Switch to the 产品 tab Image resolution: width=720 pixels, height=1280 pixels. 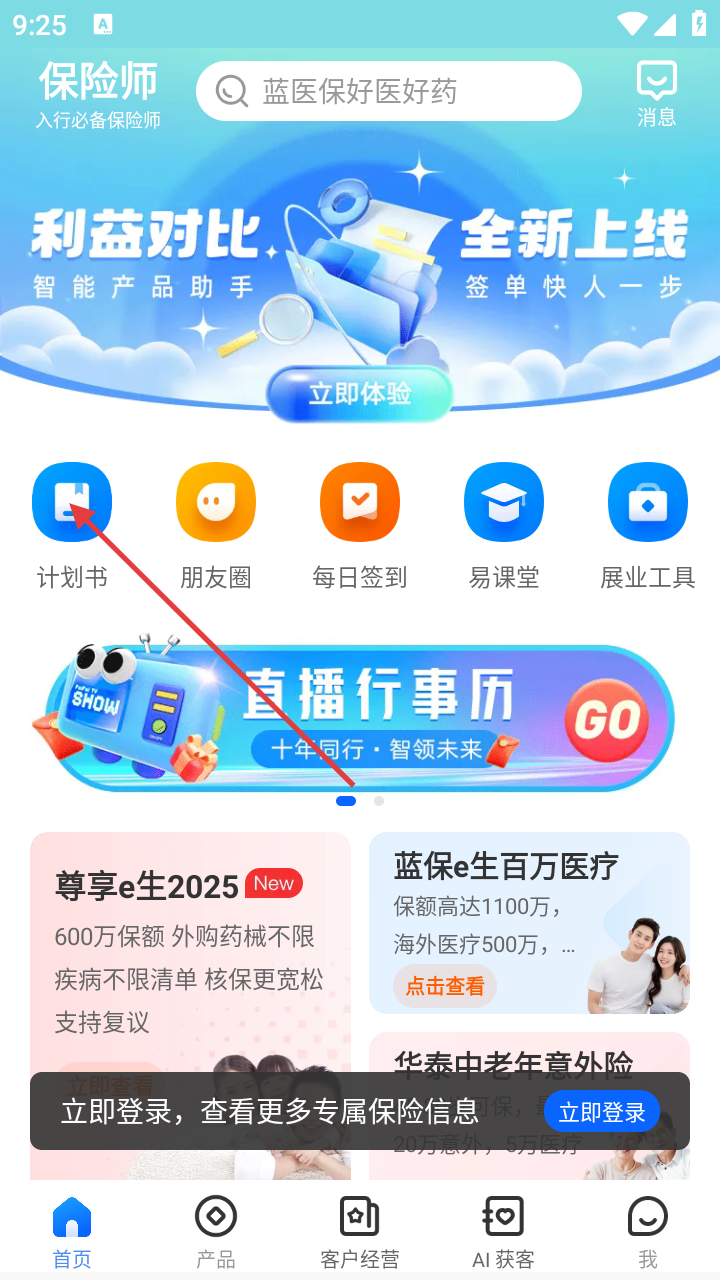[x=216, y=1230]
